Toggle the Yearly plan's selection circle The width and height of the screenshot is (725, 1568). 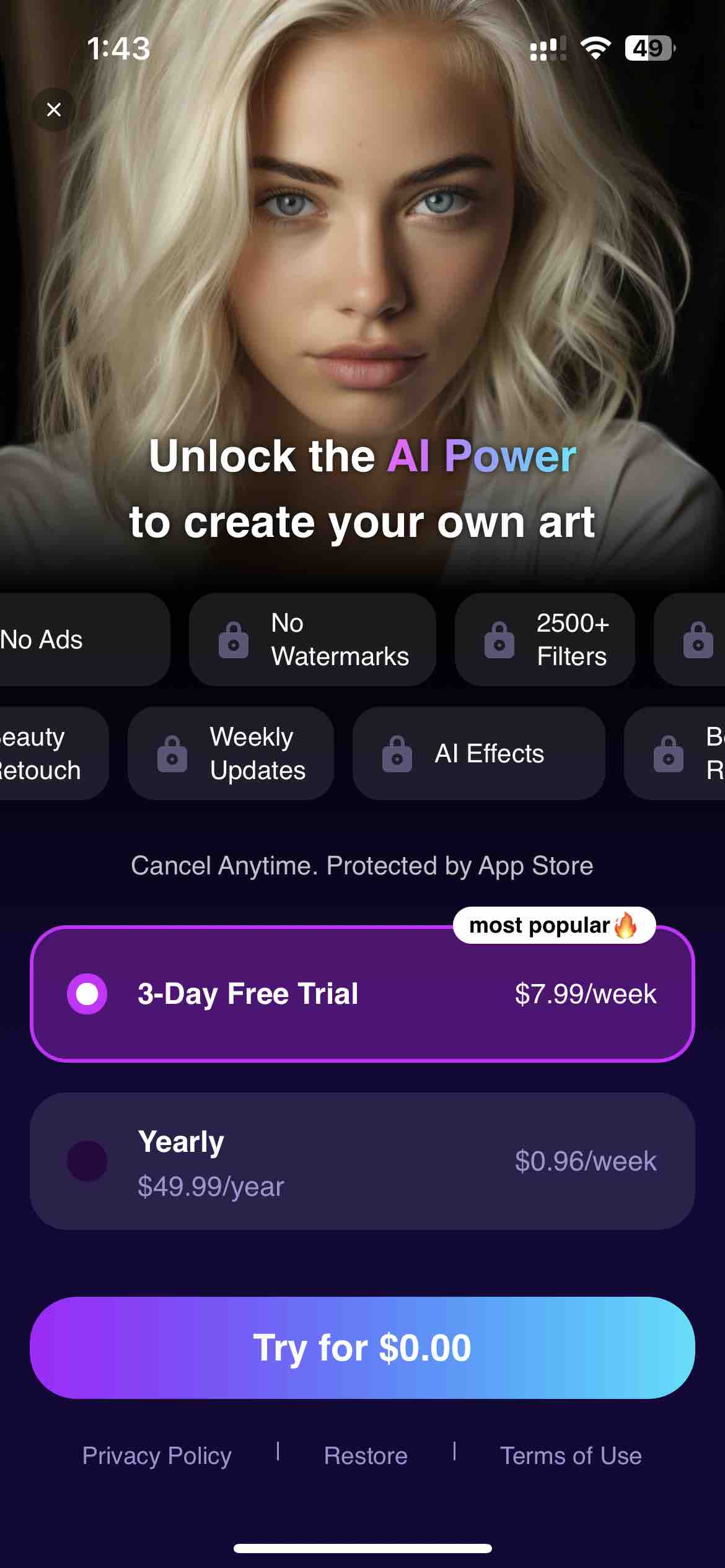87,1161
